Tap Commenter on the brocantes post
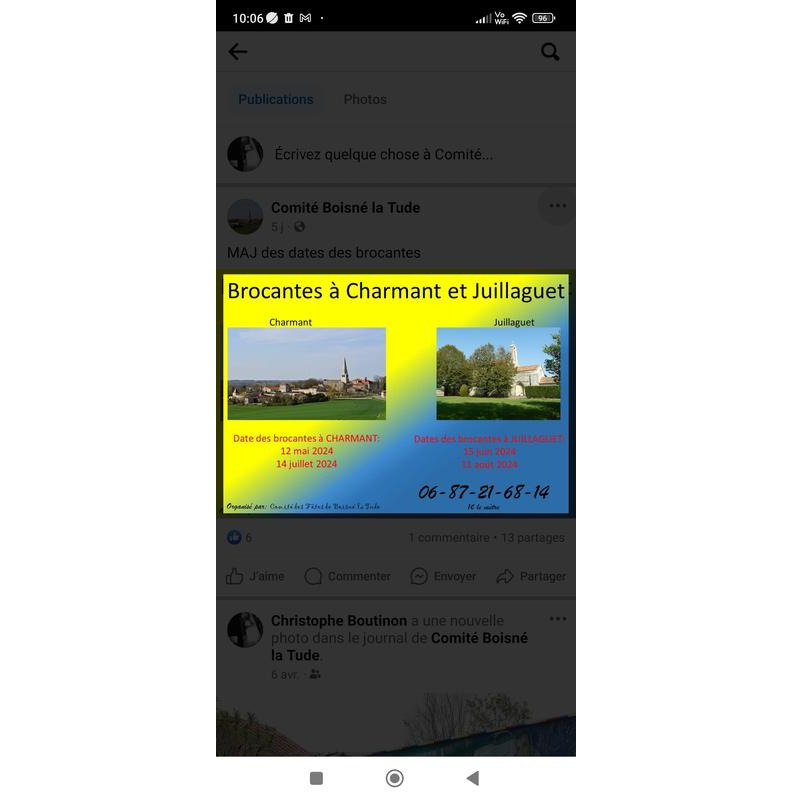 coord(347,576)
